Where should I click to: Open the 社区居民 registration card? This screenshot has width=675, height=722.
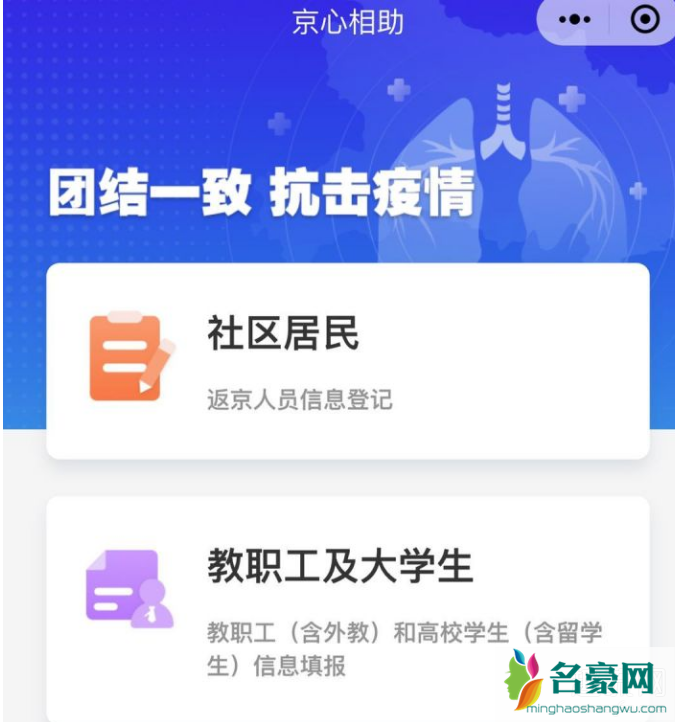click(347, 360)
